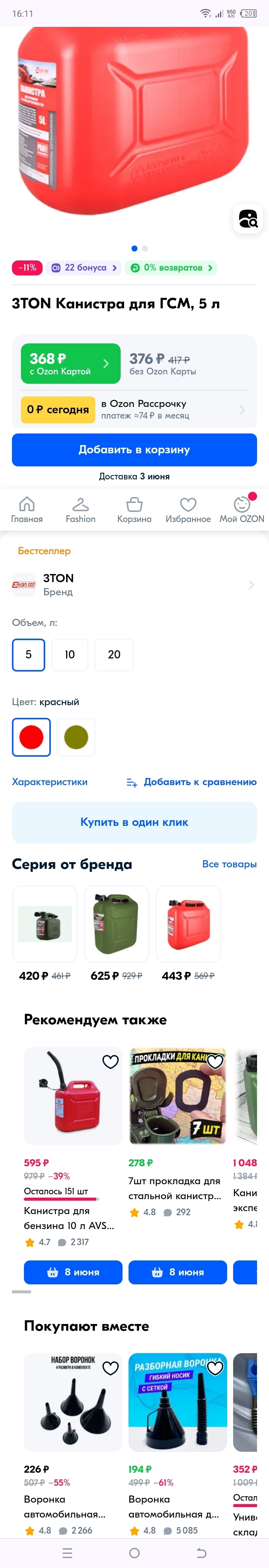Choose the 20 liter volume option

click(114, 654)
